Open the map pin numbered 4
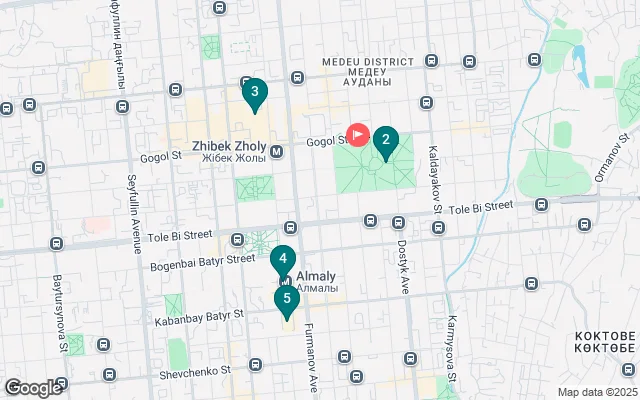Viewport: 640px width, 400px height. [284, 260]
